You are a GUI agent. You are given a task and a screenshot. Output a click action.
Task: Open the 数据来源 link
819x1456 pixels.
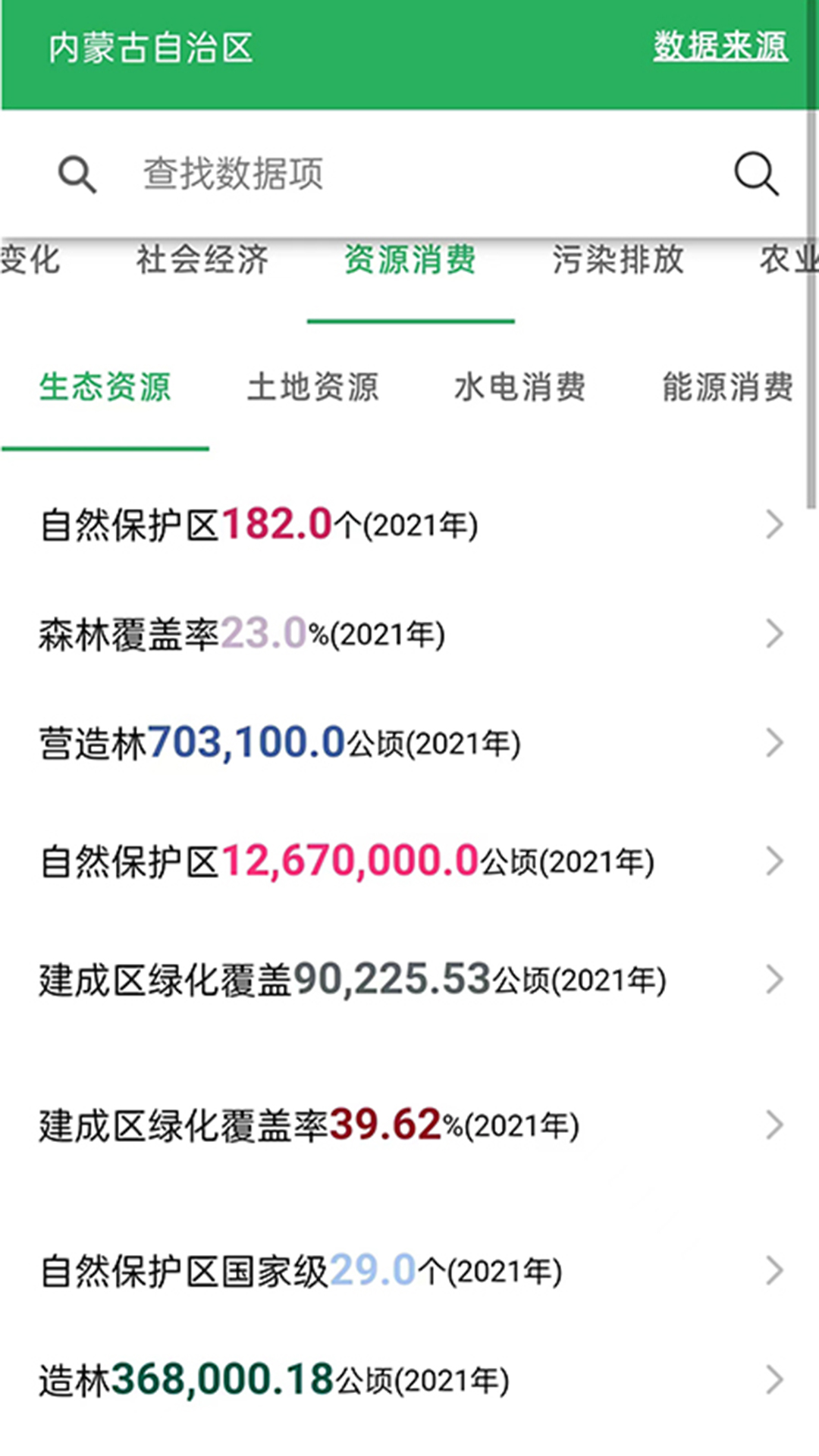pos(720,47)
